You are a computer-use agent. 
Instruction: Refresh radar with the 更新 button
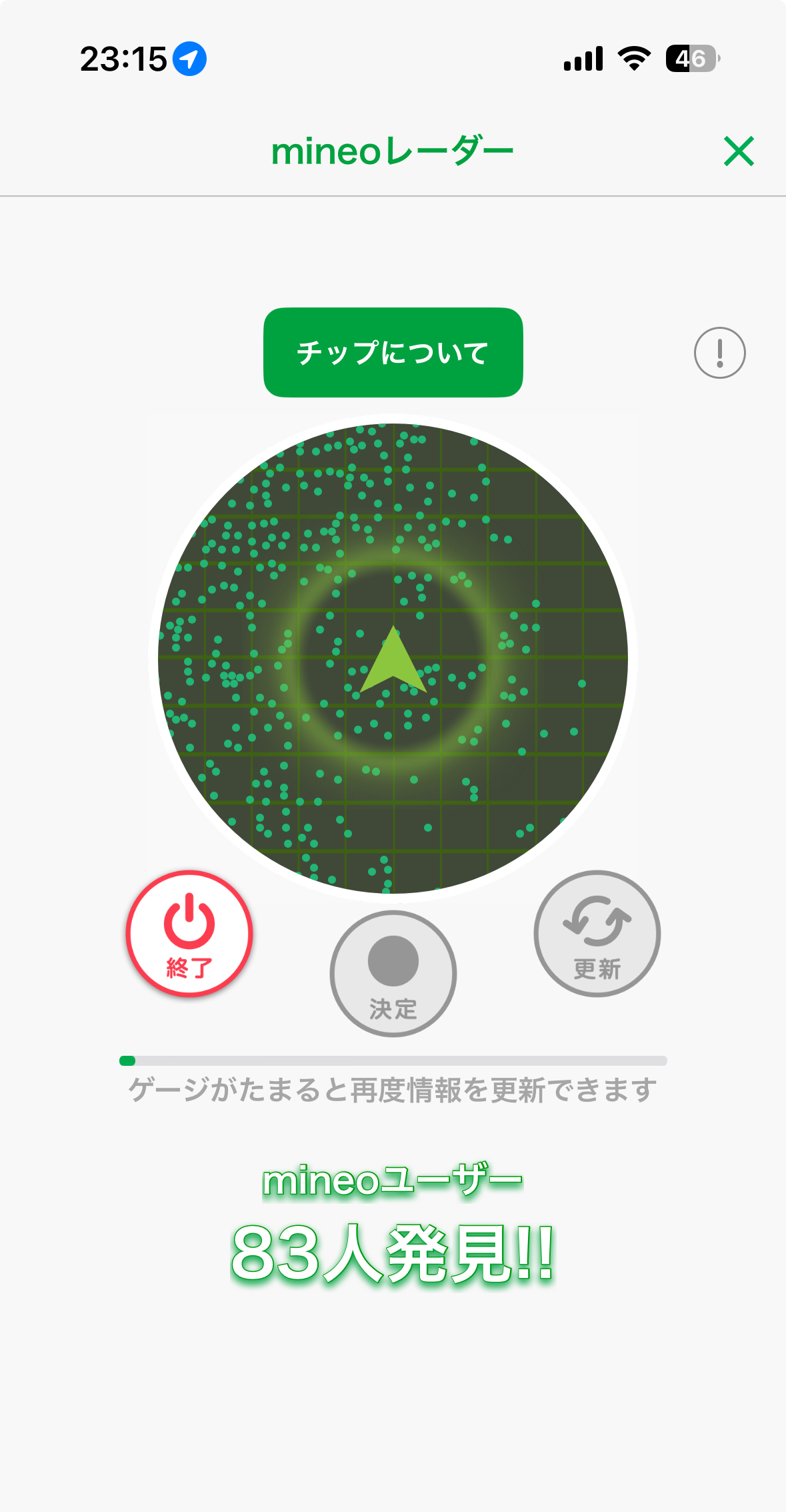pos(597,933)
